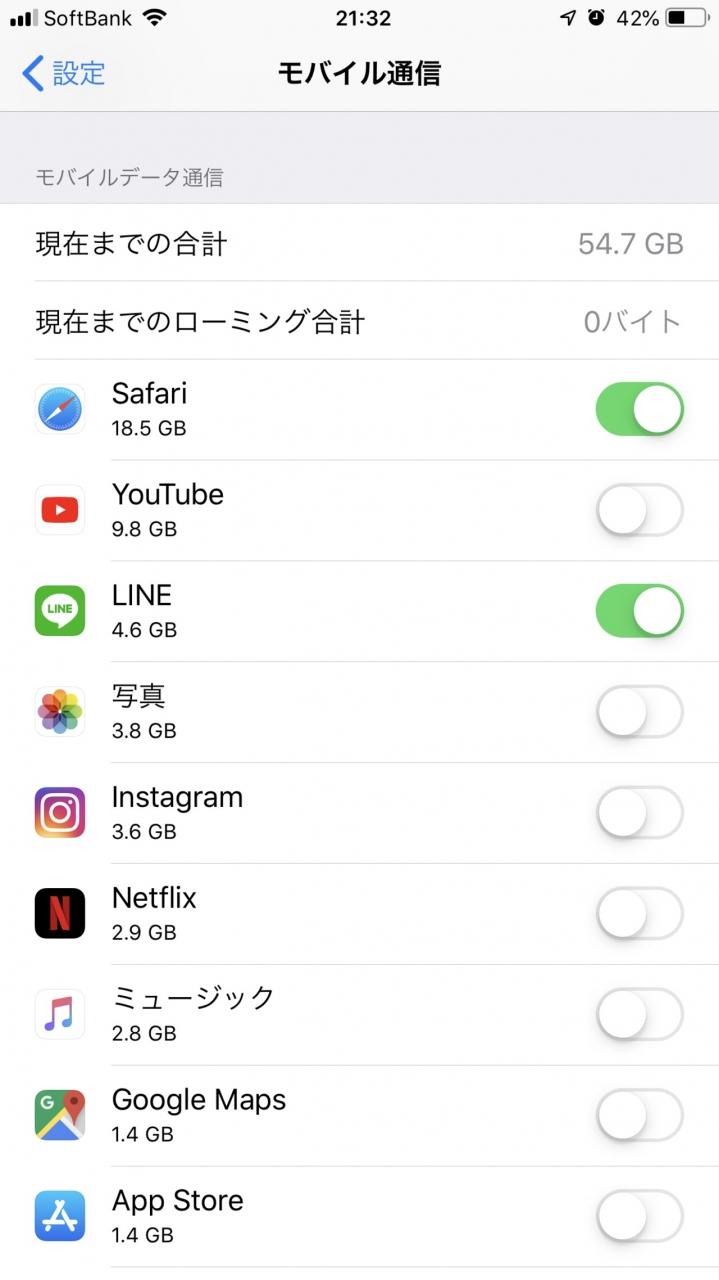Enable mobile data for YouTube
This screenshot has height=1280, width=719.
click(x=640, y=510)
